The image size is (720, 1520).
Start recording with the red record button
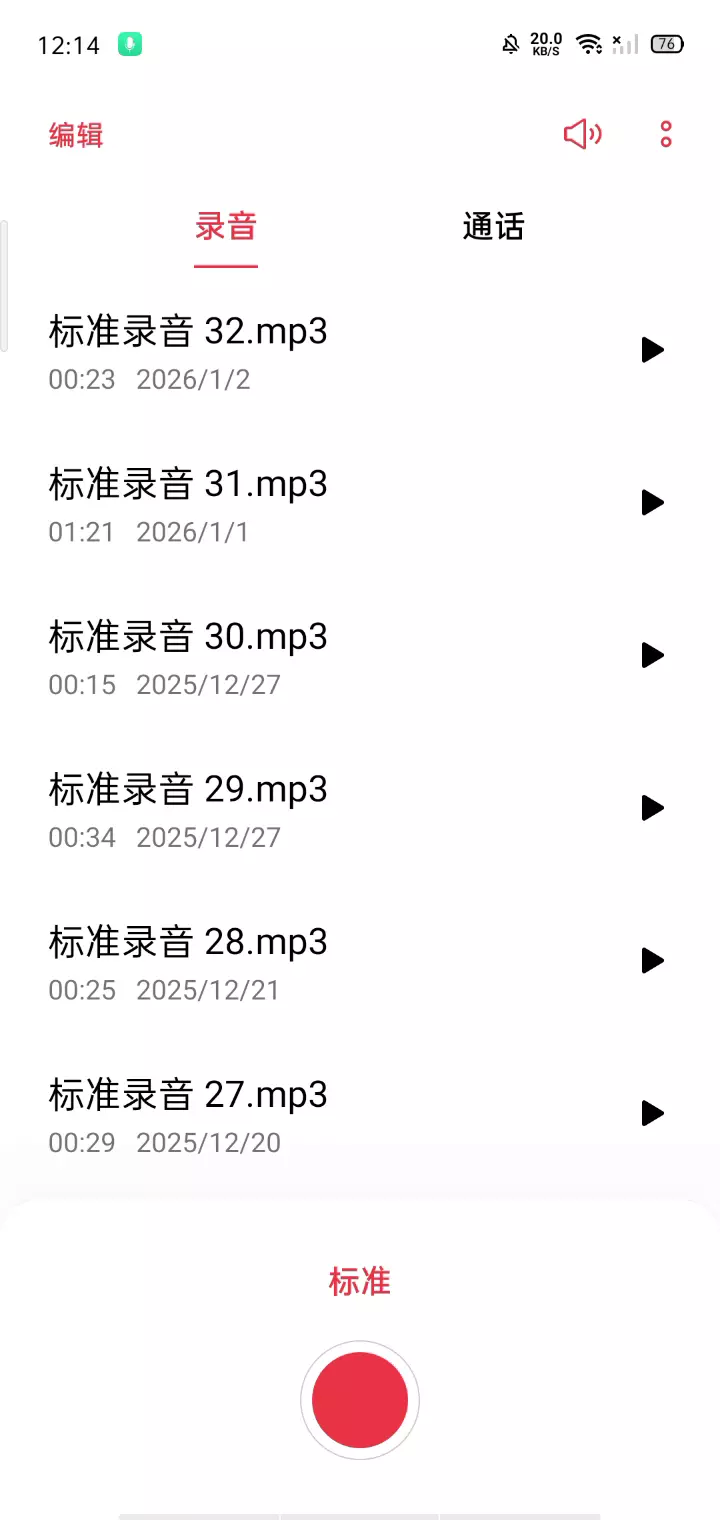click(x=360, y=1400)
